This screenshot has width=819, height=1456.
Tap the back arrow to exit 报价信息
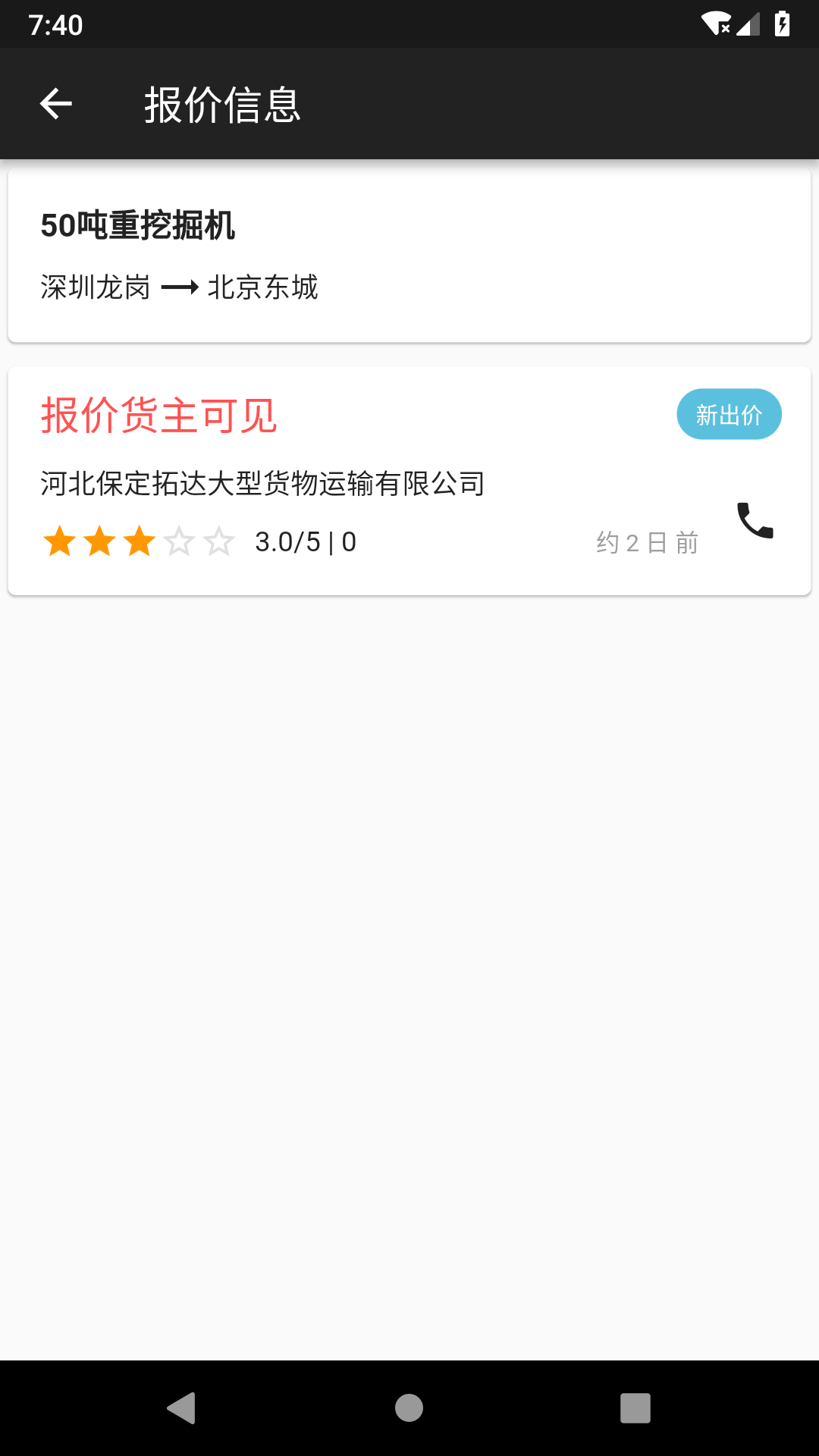tap(55, 103)
